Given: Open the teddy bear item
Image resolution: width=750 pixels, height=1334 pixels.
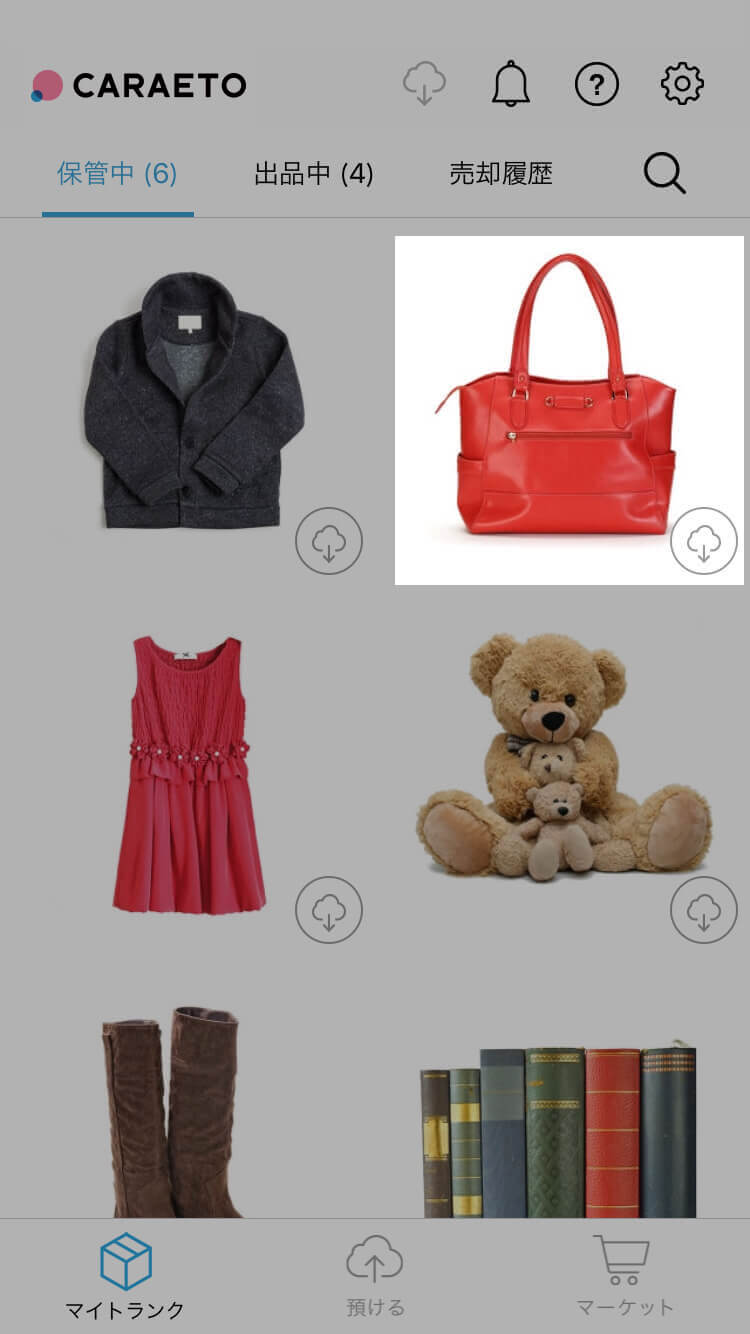Looking at the screenshot, I should [563, 760].
